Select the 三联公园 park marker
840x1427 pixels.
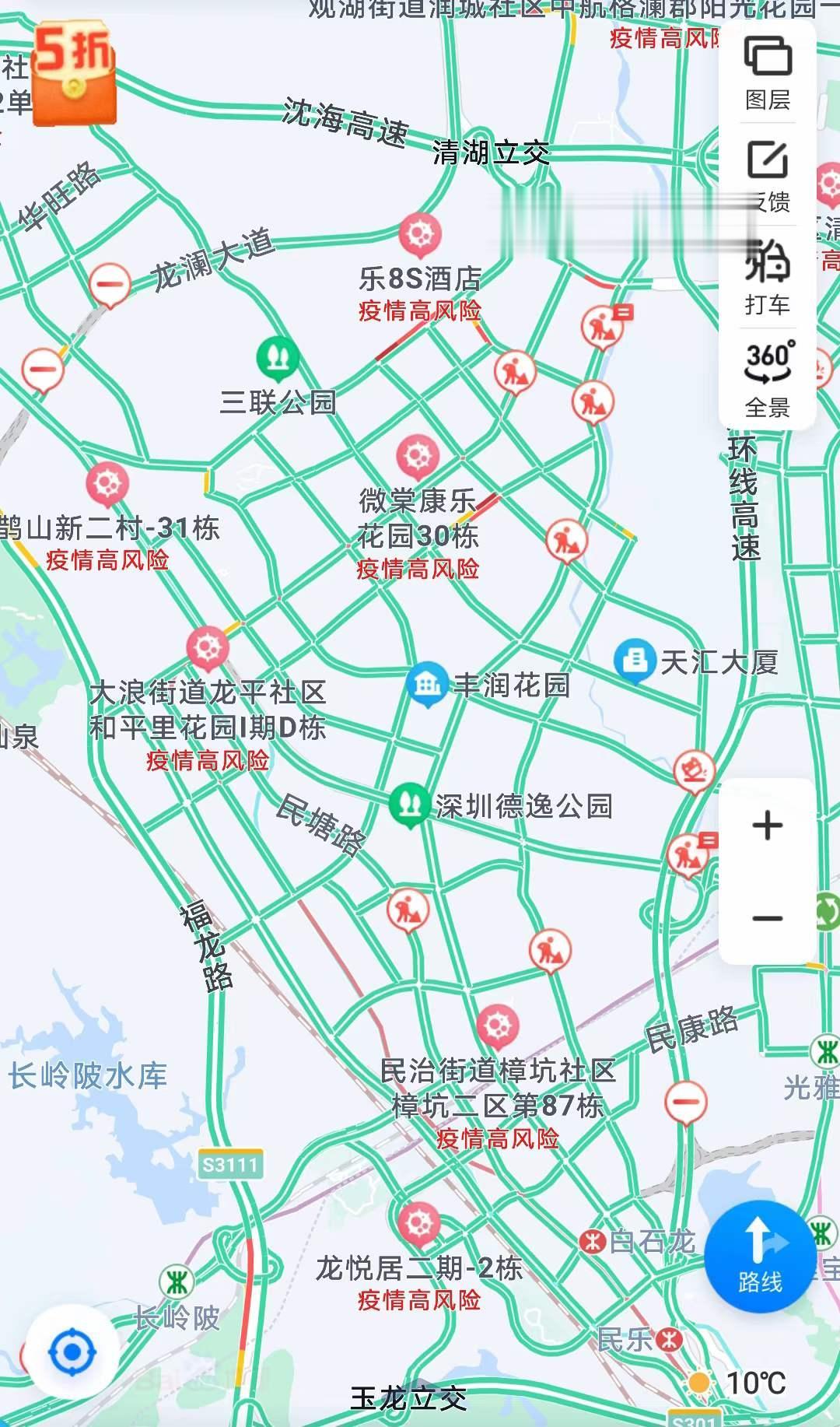pyautogui.click(x=278, y=357)
